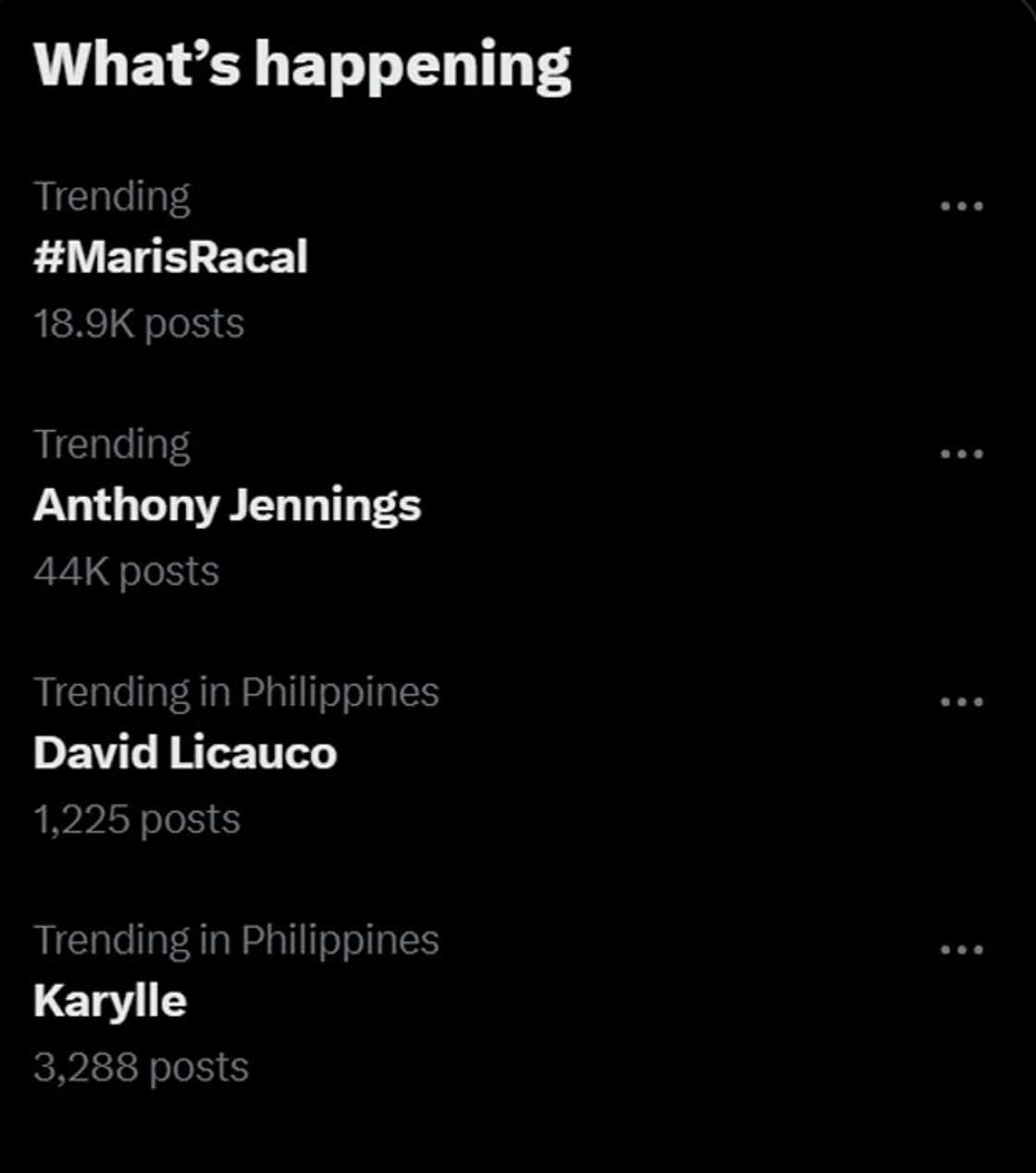The image size is (1036, 1173).
Task: Open the #MarisRacal trending topic
Action: pos(171,257)
